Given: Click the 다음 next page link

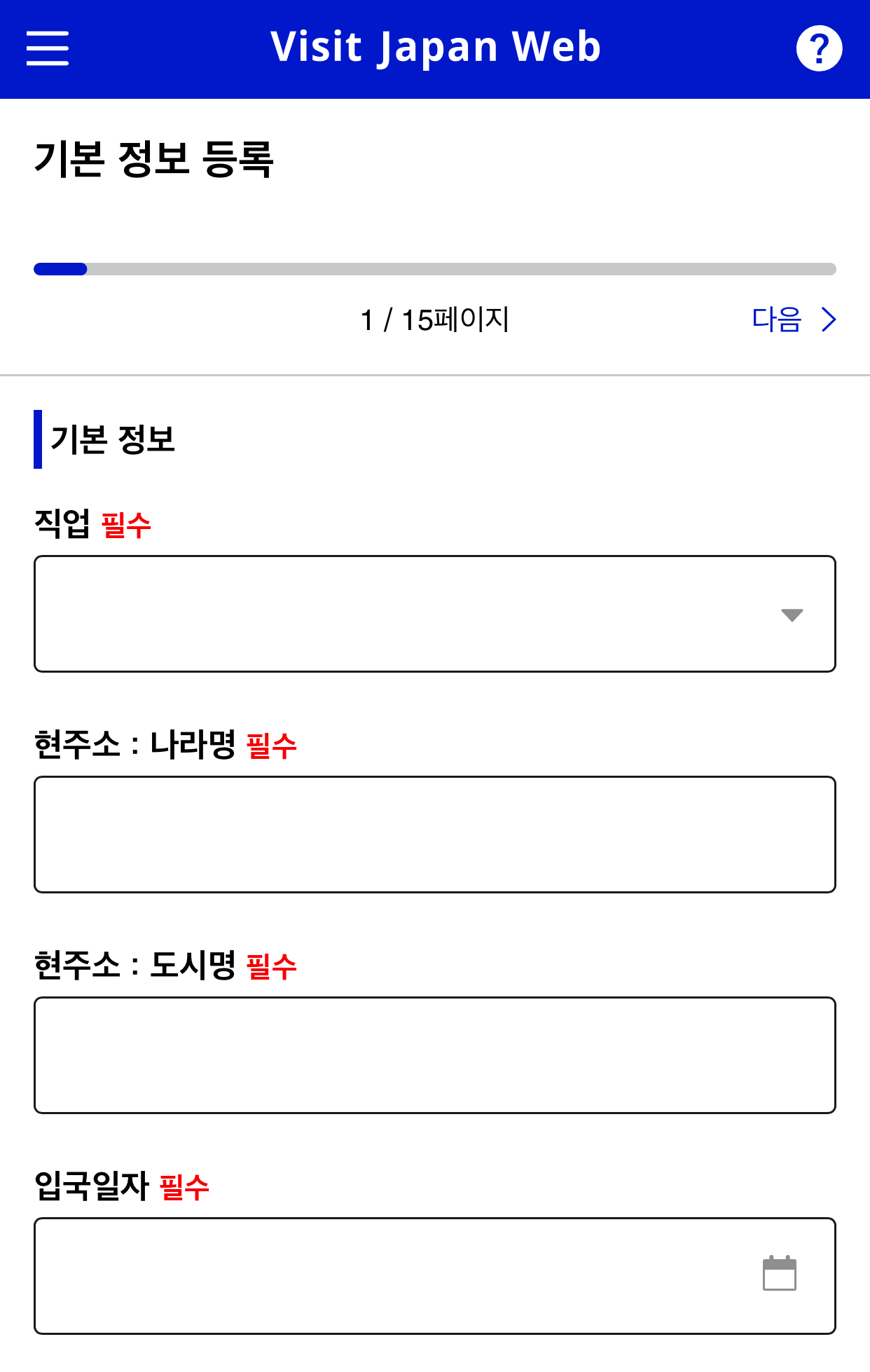Looking at the screenshot, I should [x=775, y=320].
